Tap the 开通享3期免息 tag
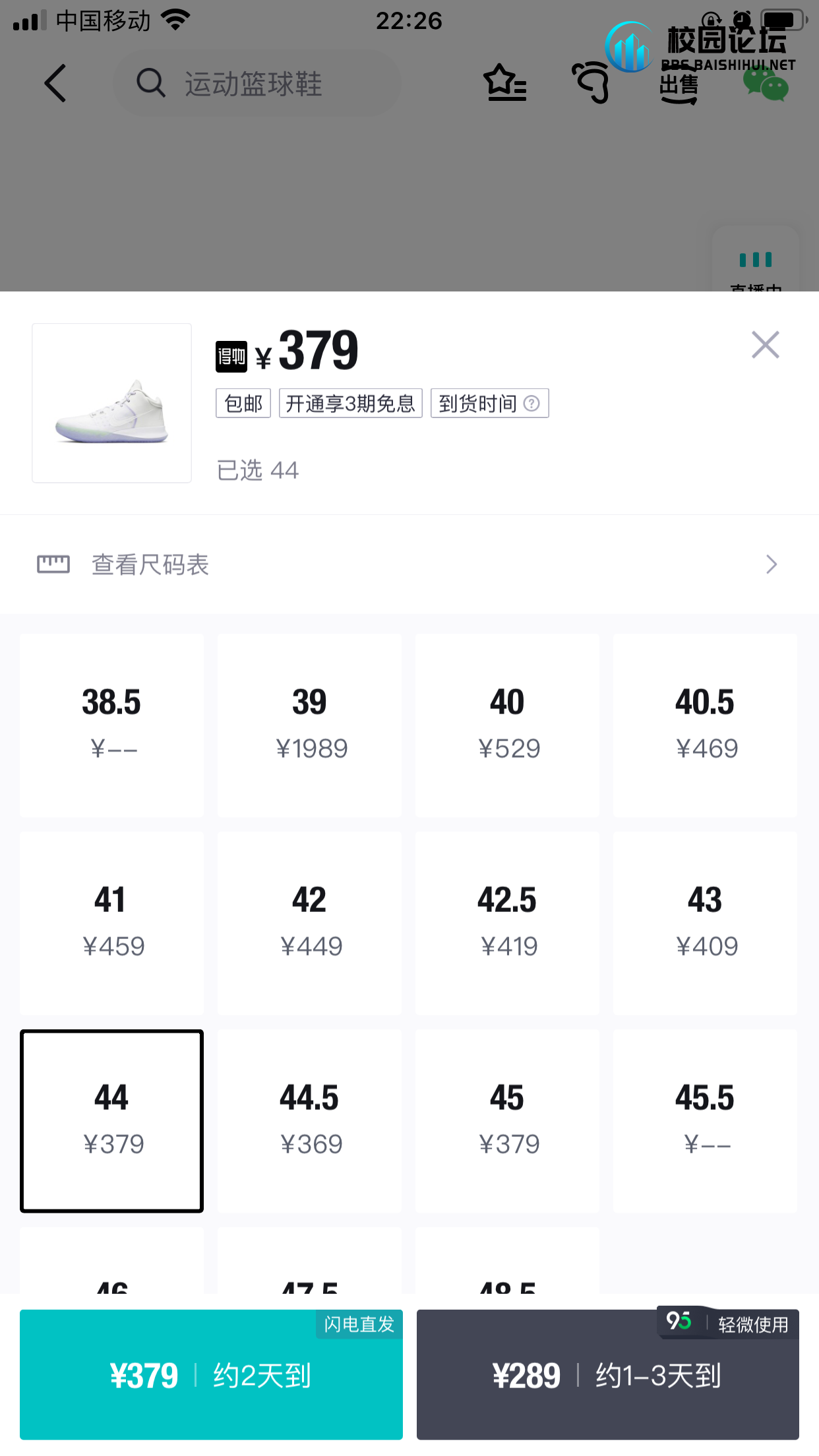819x1456 pixels. pyautogui.click(x=350, y=403)
